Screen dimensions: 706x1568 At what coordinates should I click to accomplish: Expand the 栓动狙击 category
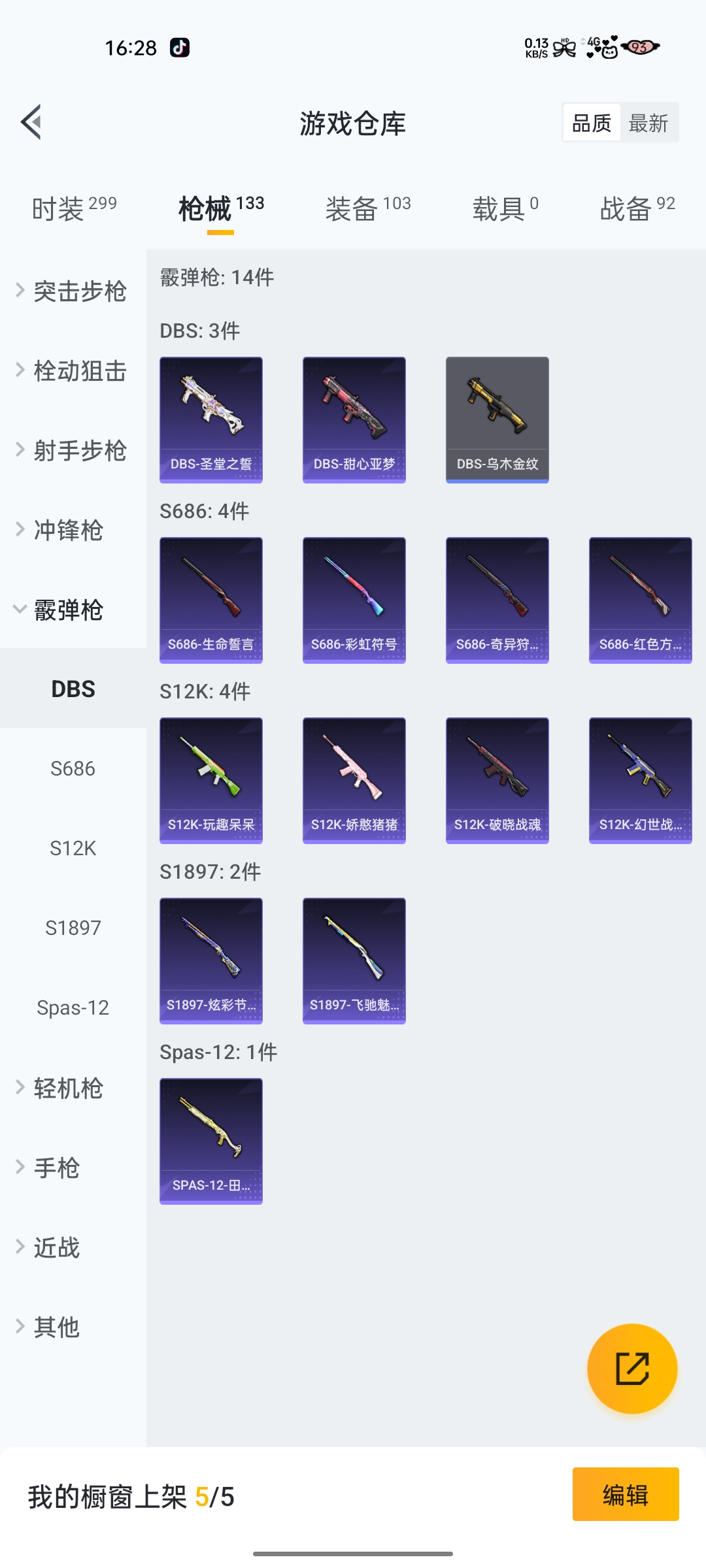72,371
